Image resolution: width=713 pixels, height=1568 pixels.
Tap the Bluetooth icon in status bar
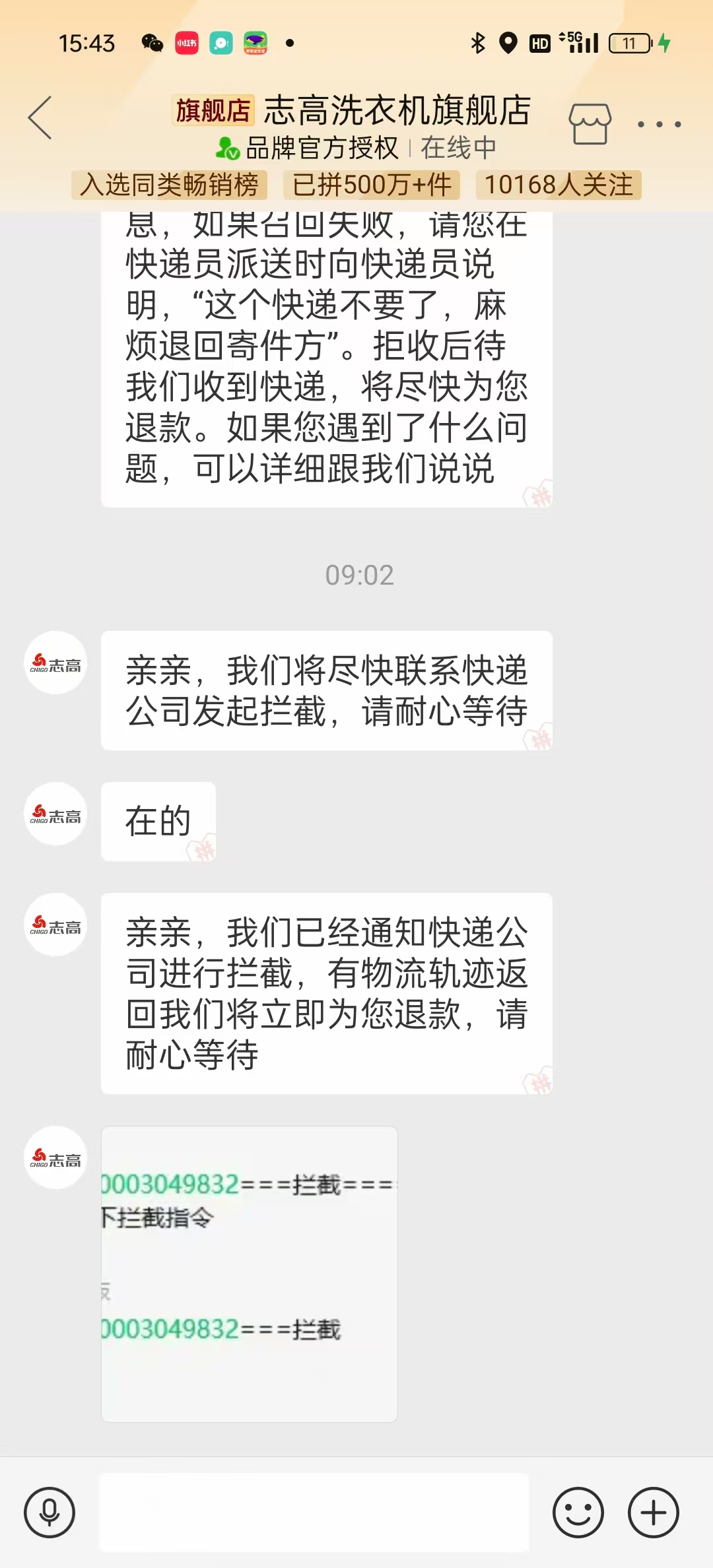[x=477, y=42]
